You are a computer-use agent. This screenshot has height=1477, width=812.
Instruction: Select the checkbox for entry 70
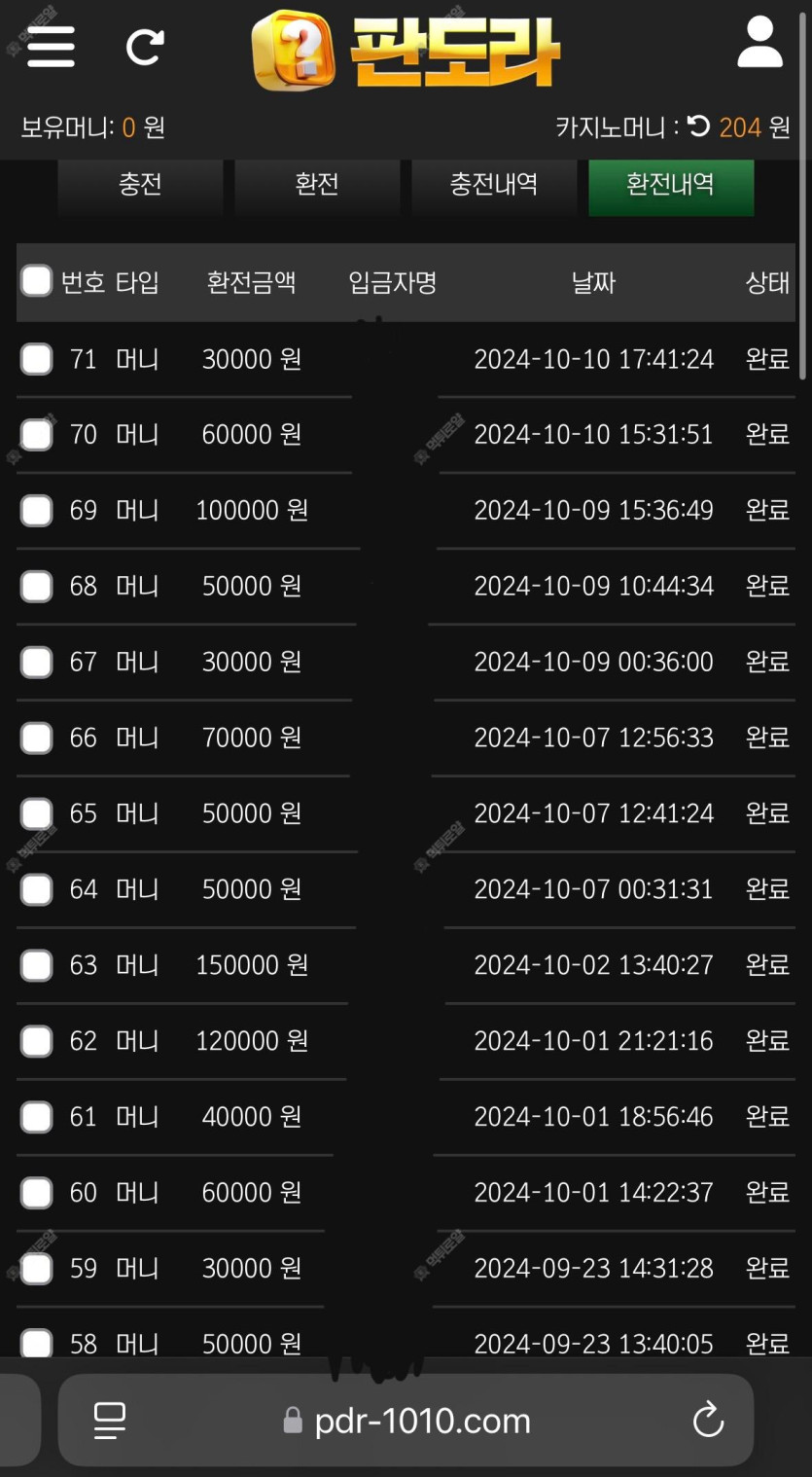[x=36, y=434]
